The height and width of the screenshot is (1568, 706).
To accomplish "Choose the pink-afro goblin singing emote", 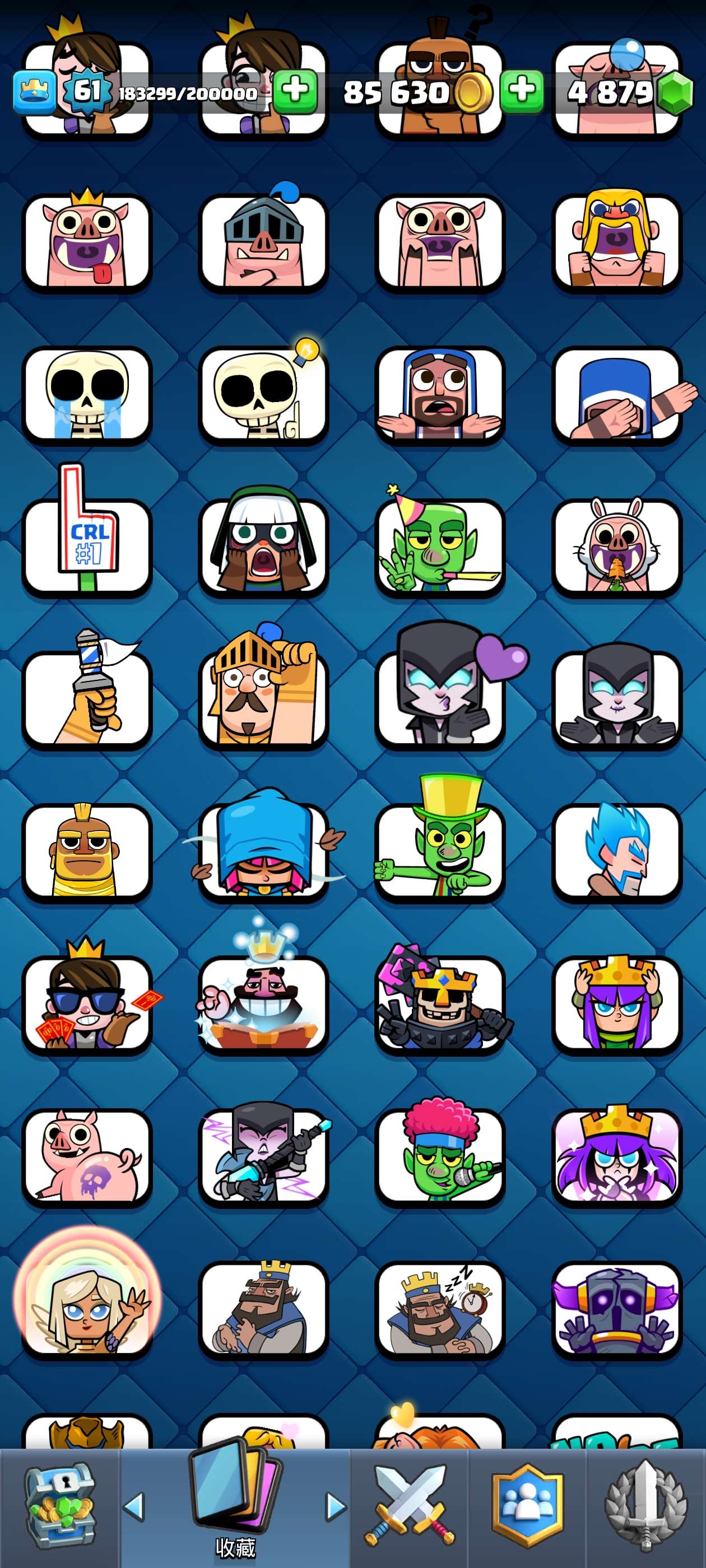I will click(440, 1155).
